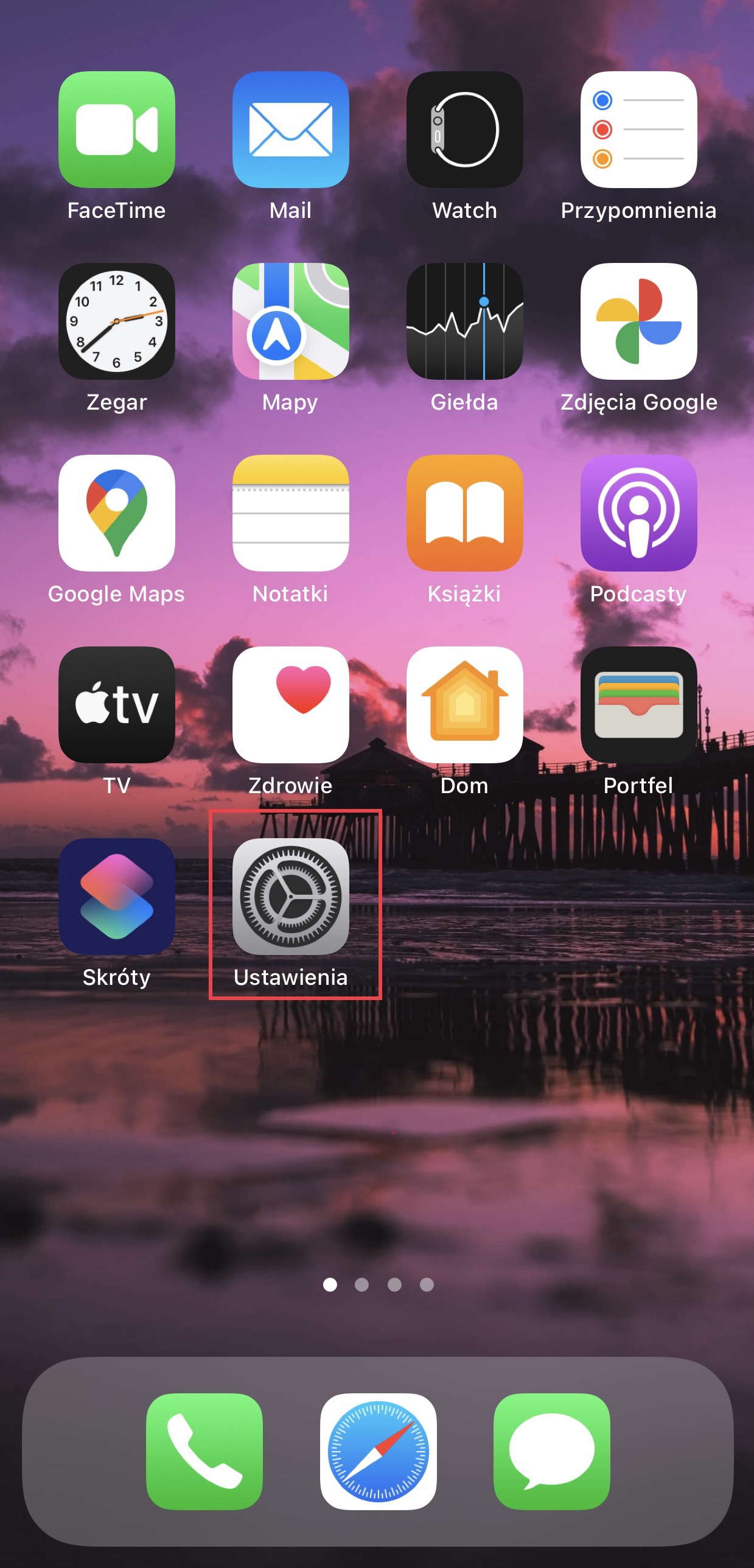754x1568 pixels.
Task: Tap the Zegar clock app
Action: click(x=116, y=321)
